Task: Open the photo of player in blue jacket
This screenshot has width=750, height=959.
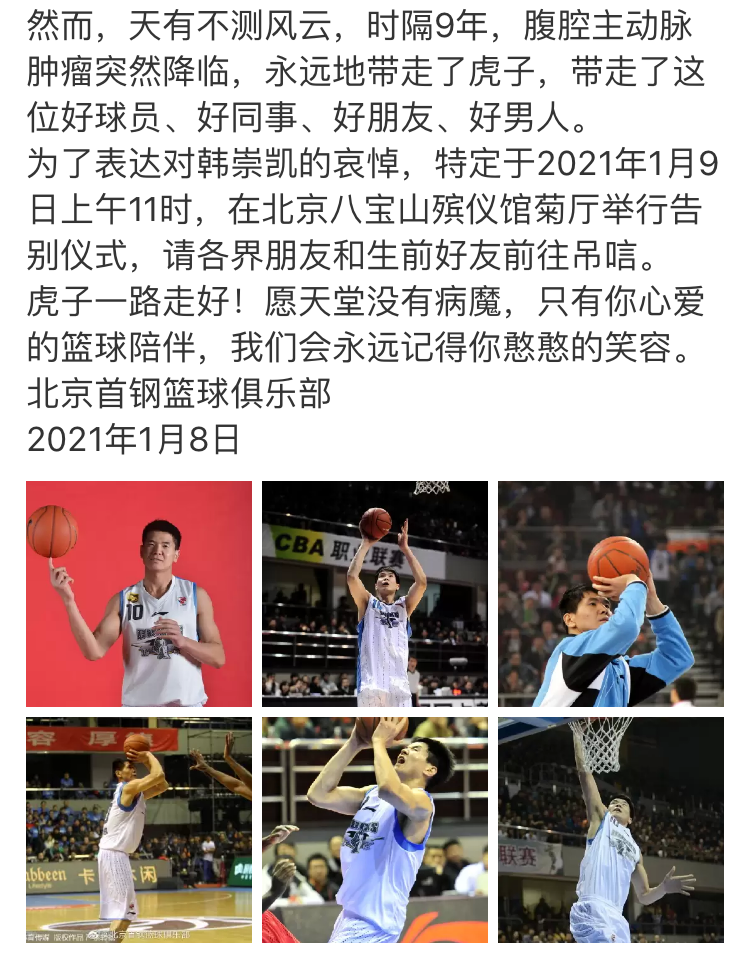Action: coord(611,594)
